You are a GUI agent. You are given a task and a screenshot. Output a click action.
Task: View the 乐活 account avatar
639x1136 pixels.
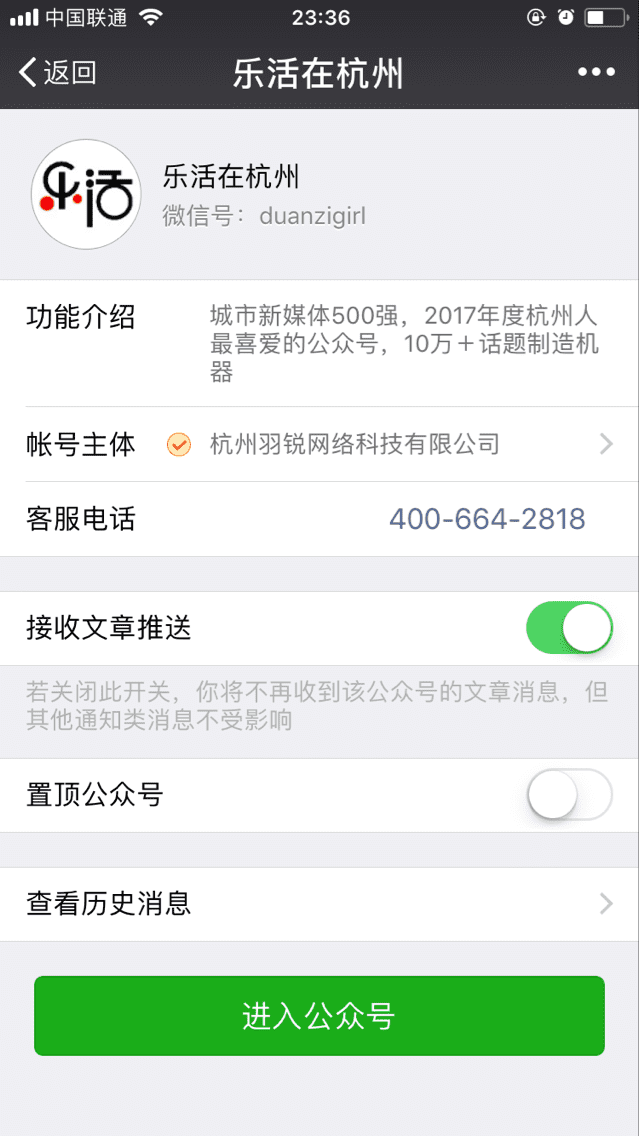tap(86, 195)
